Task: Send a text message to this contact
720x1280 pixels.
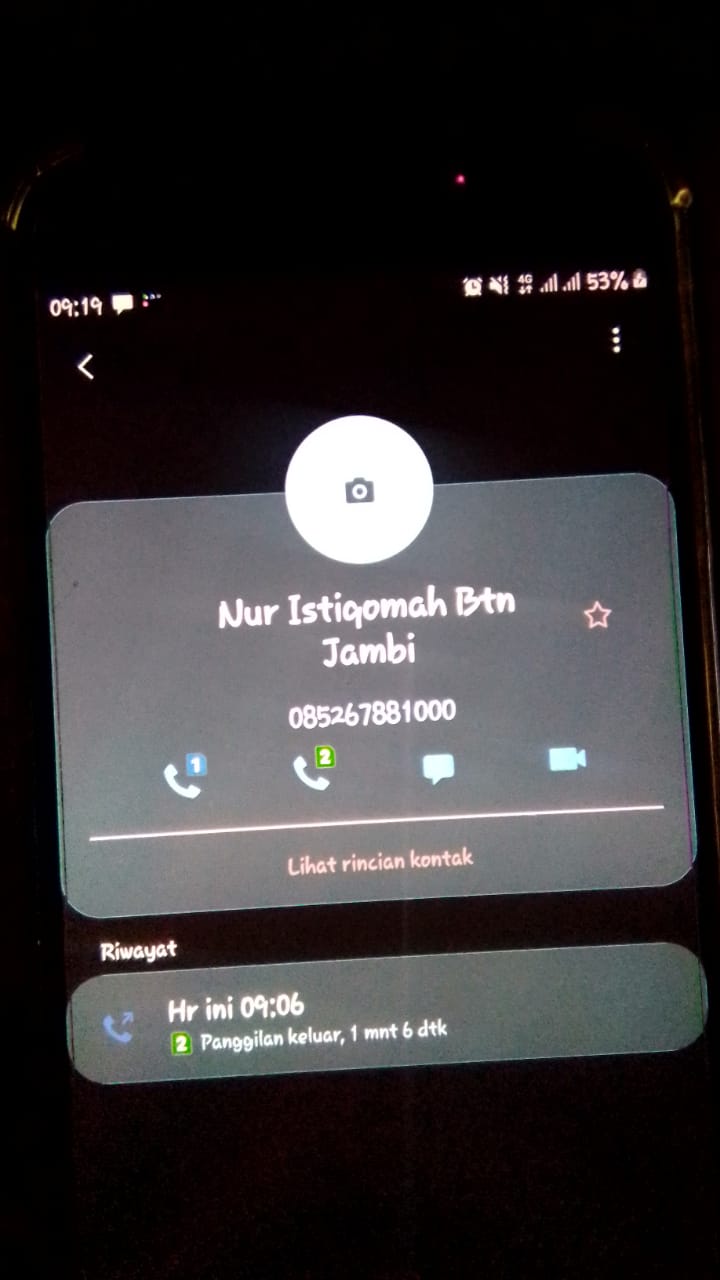Action: pyautogui.click(x=438, y=768)
